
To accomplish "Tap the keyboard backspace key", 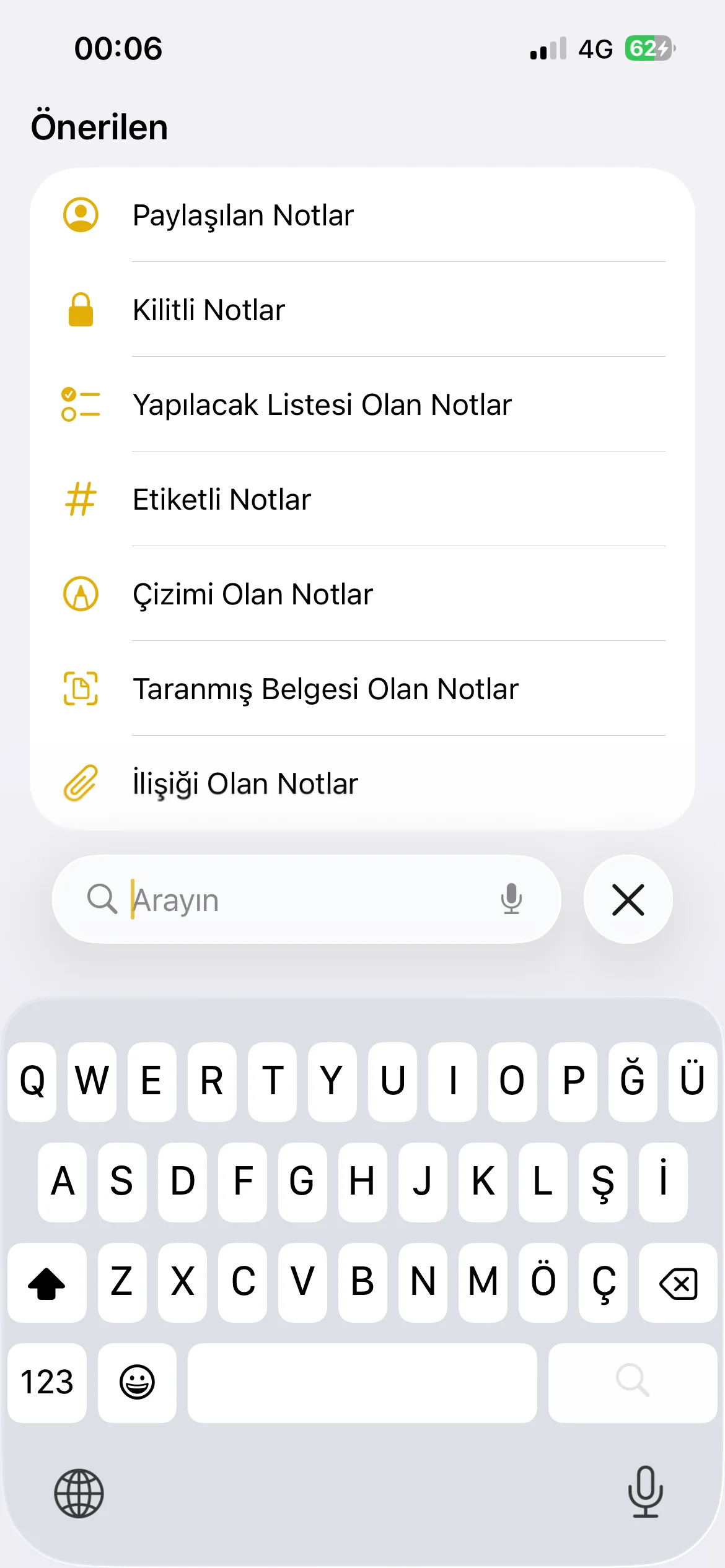I will coord(678,1283).
